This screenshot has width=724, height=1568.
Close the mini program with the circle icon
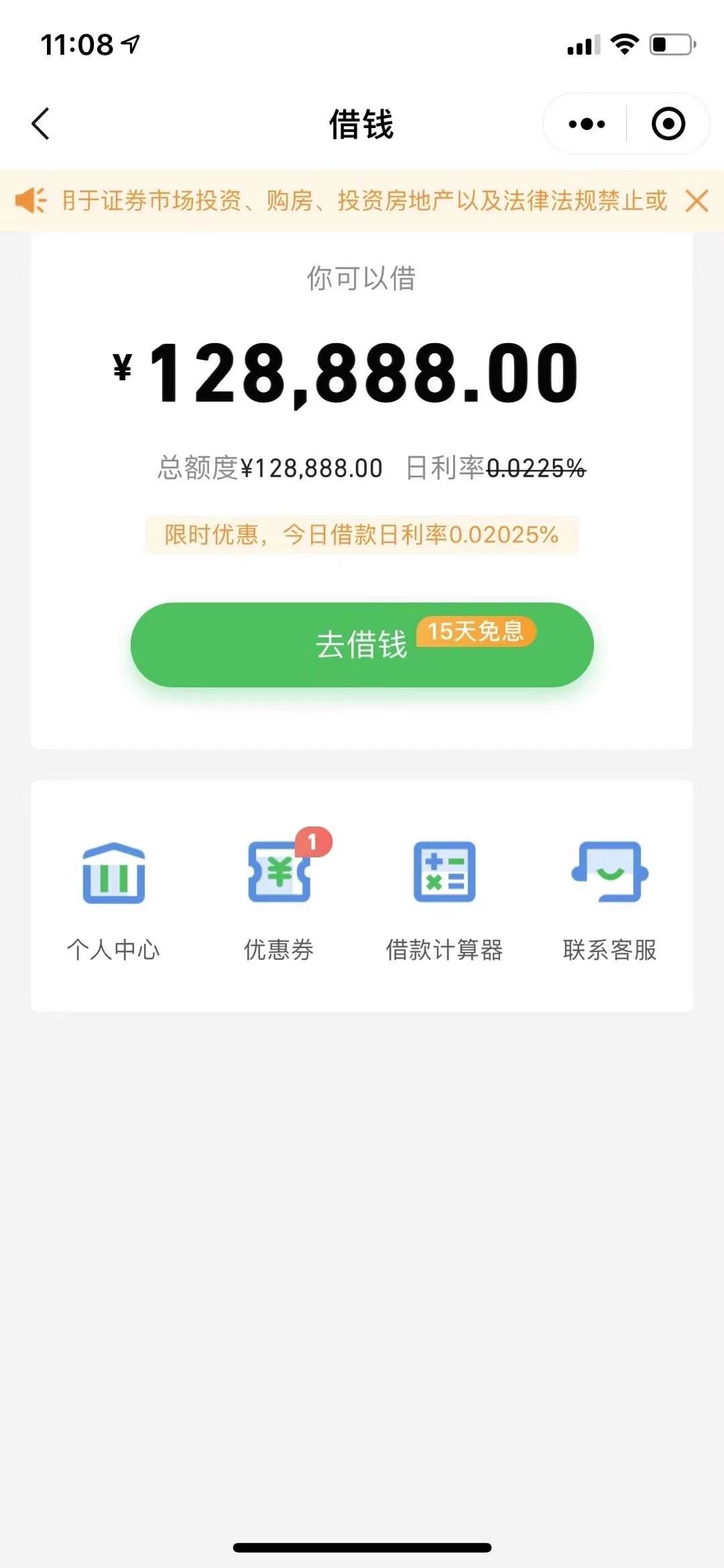click(x=668, y=124)
